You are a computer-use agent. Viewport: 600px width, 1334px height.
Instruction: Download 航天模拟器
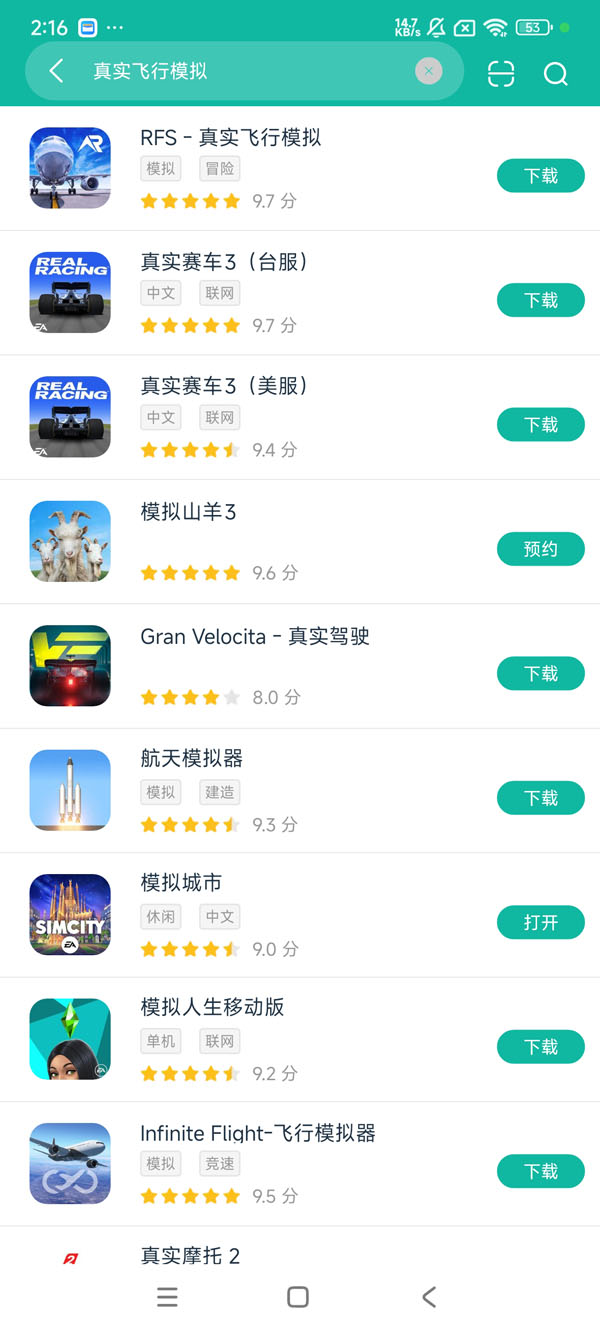[x=540, y=798]
